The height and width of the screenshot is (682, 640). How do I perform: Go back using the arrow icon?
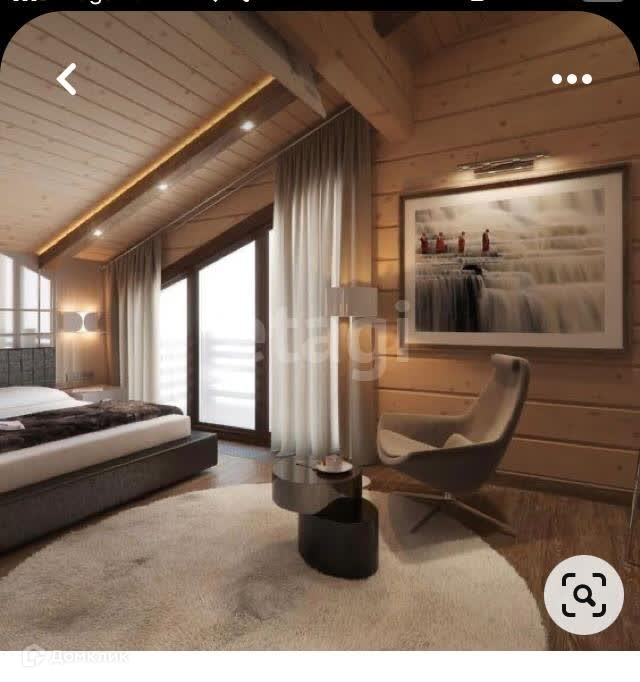(x=67, y=79)
